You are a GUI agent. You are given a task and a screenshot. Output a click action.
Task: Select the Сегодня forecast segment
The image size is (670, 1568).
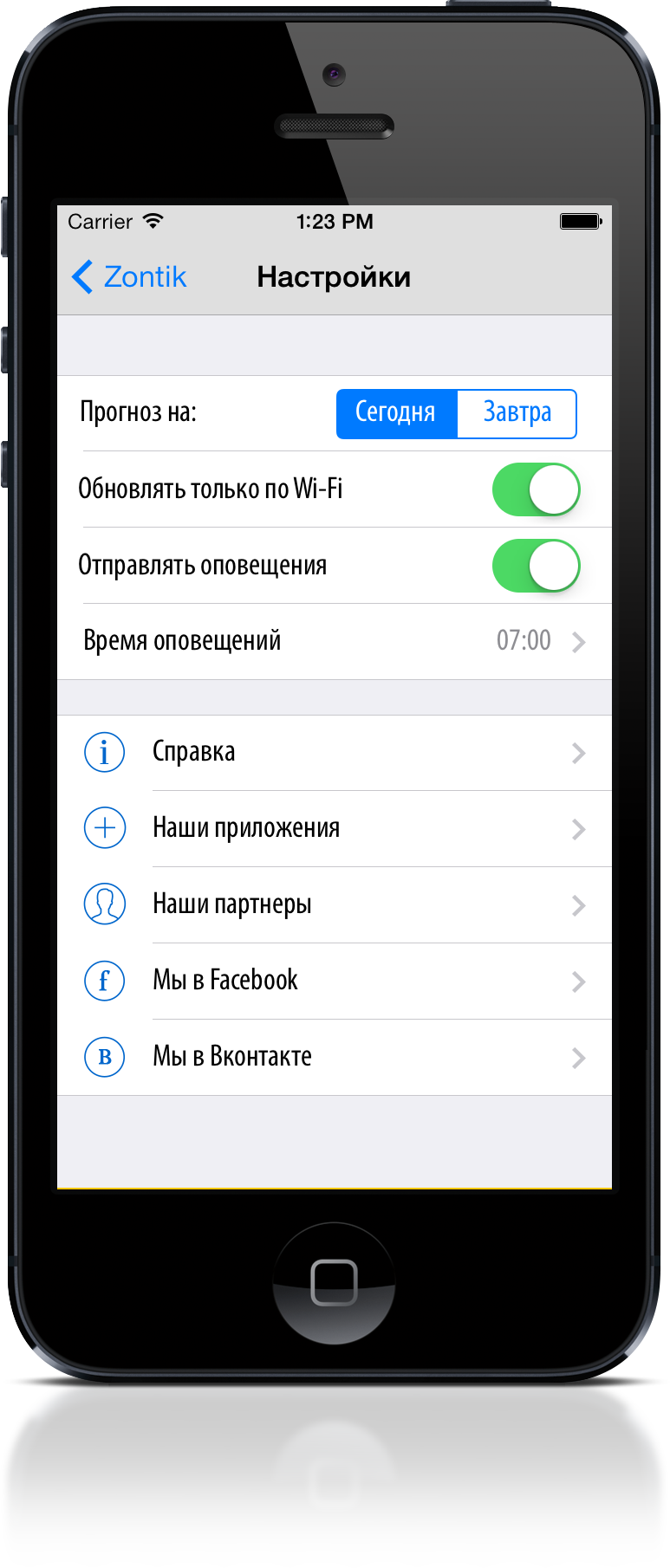(396, 413)
